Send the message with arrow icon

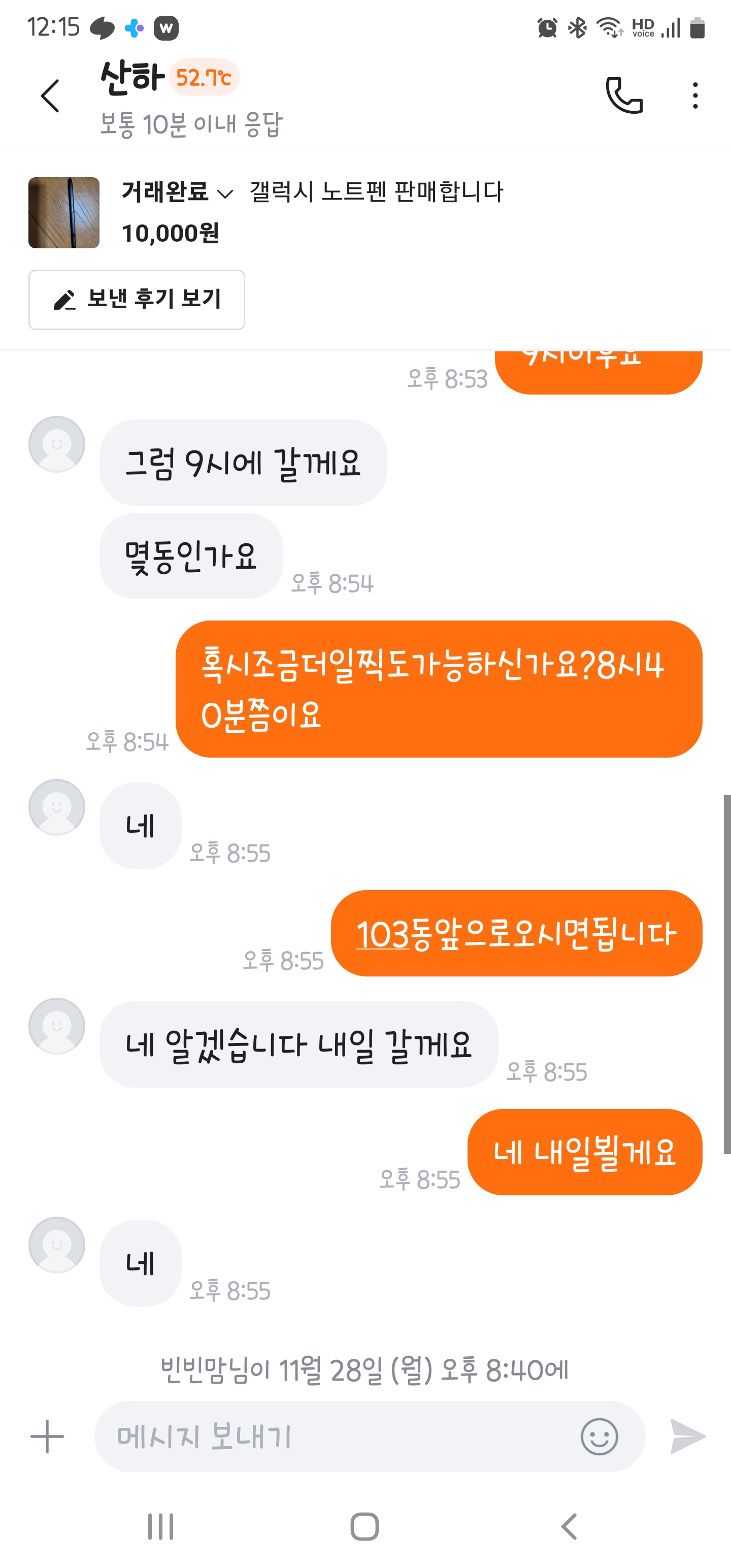pyautogui.click(x=688, y=1436)
